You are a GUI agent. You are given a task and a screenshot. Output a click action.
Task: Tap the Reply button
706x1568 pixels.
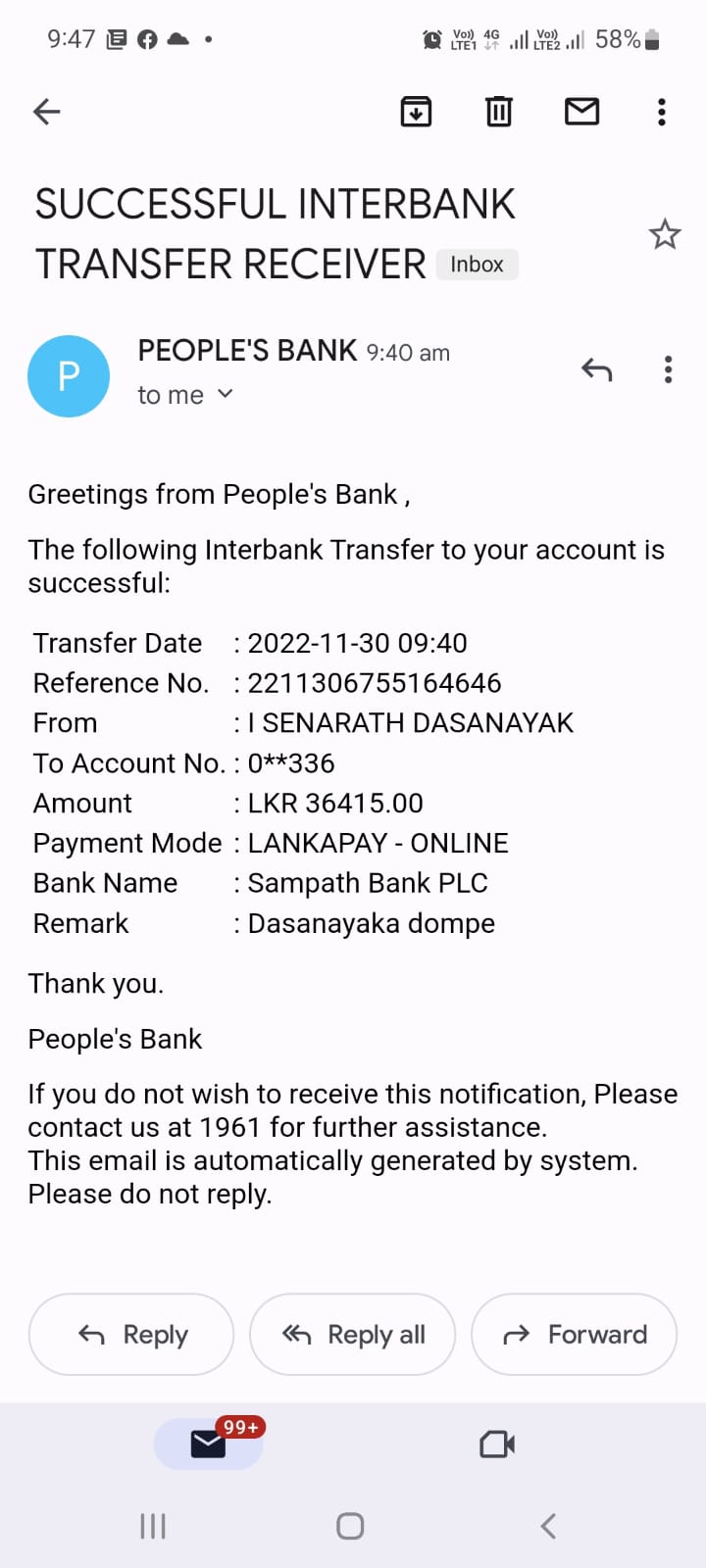tap(131, 1335)
